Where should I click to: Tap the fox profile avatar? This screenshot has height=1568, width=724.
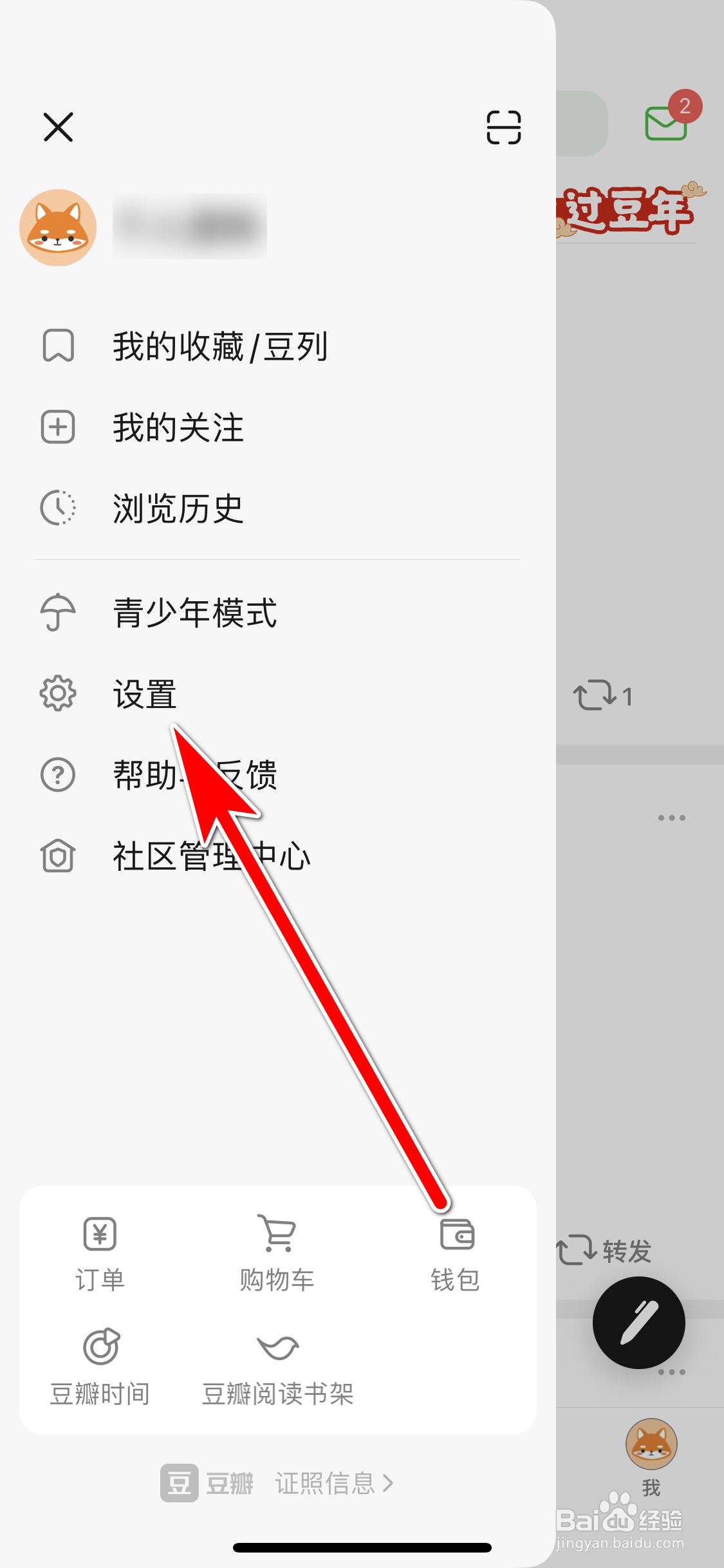click(x=58, y=227)
